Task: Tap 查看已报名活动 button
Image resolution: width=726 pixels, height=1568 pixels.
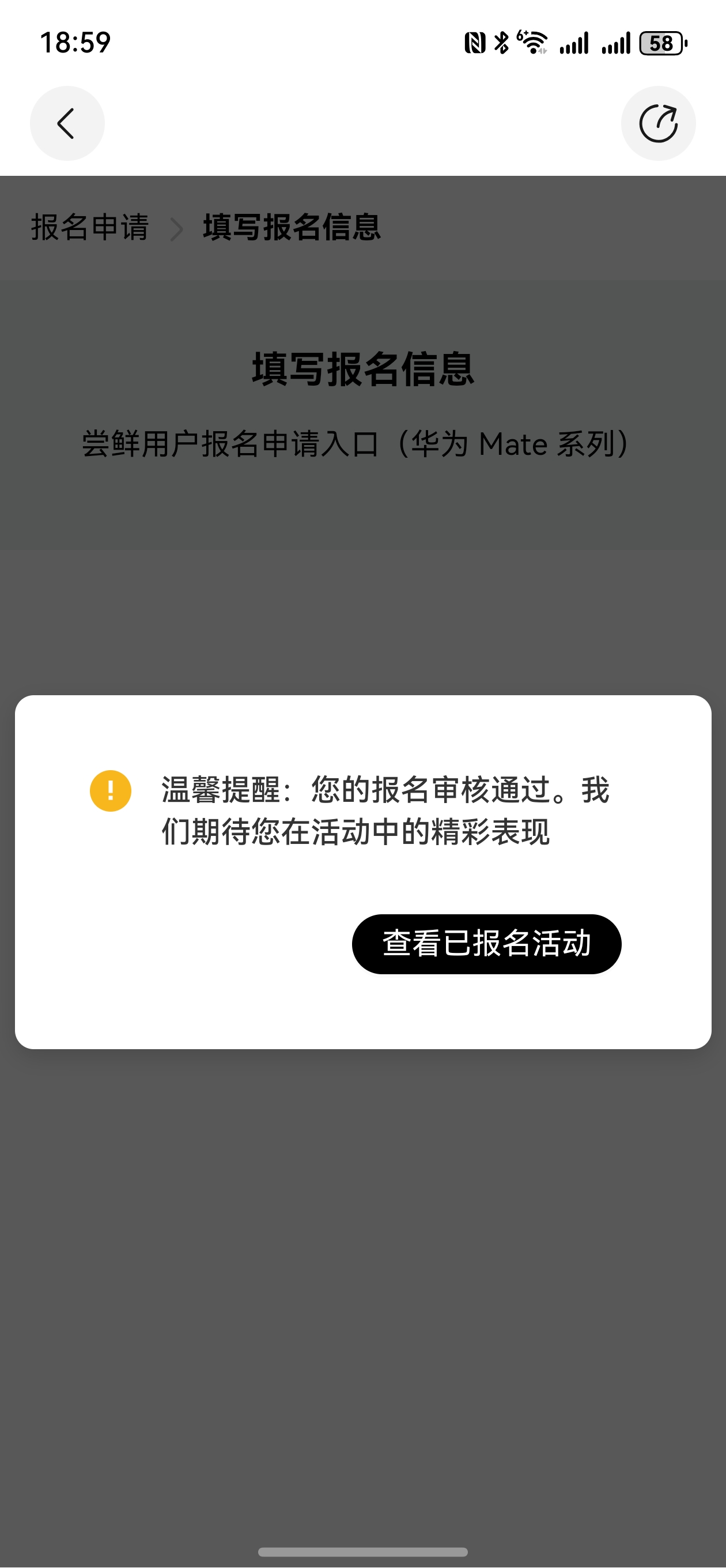Action: 486,944
